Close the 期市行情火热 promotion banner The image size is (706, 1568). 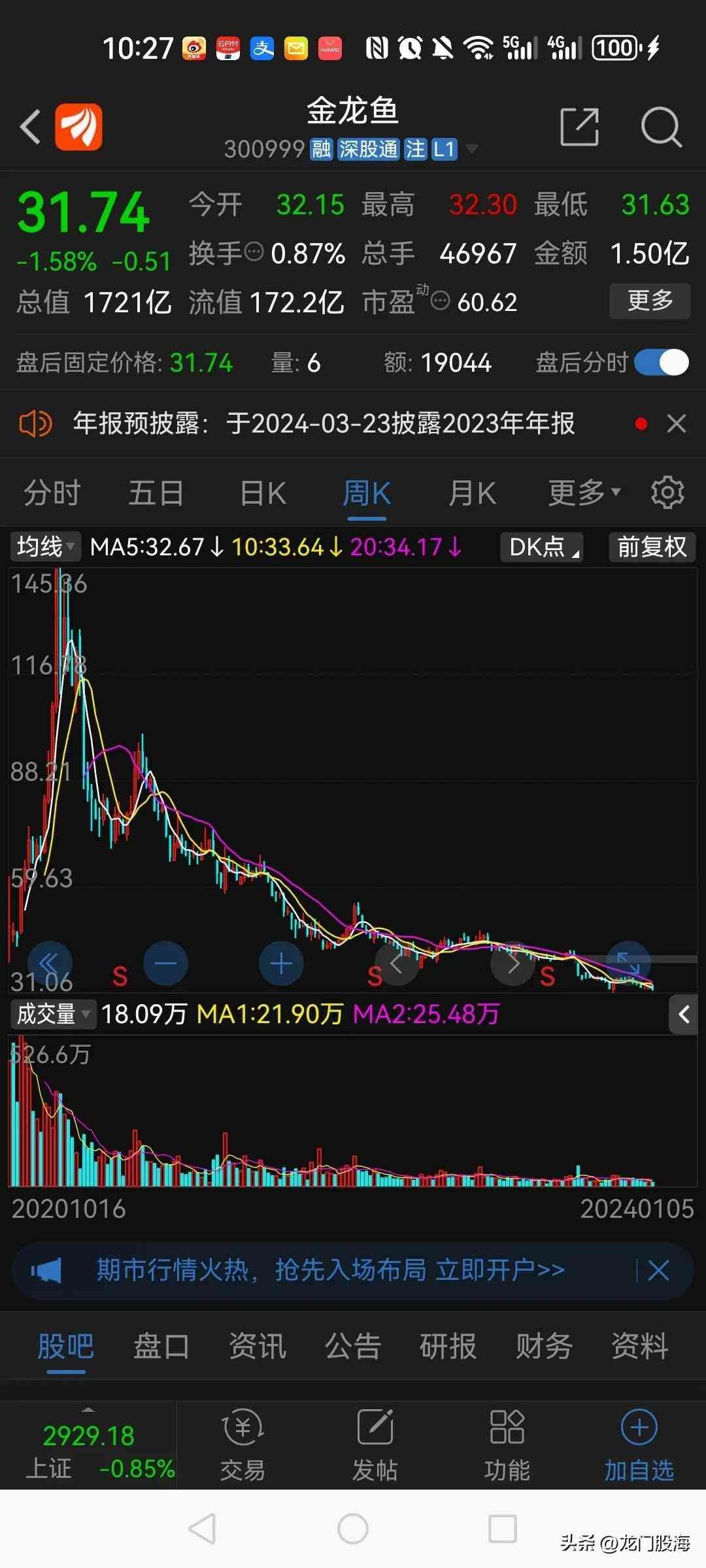[658, 1271]
